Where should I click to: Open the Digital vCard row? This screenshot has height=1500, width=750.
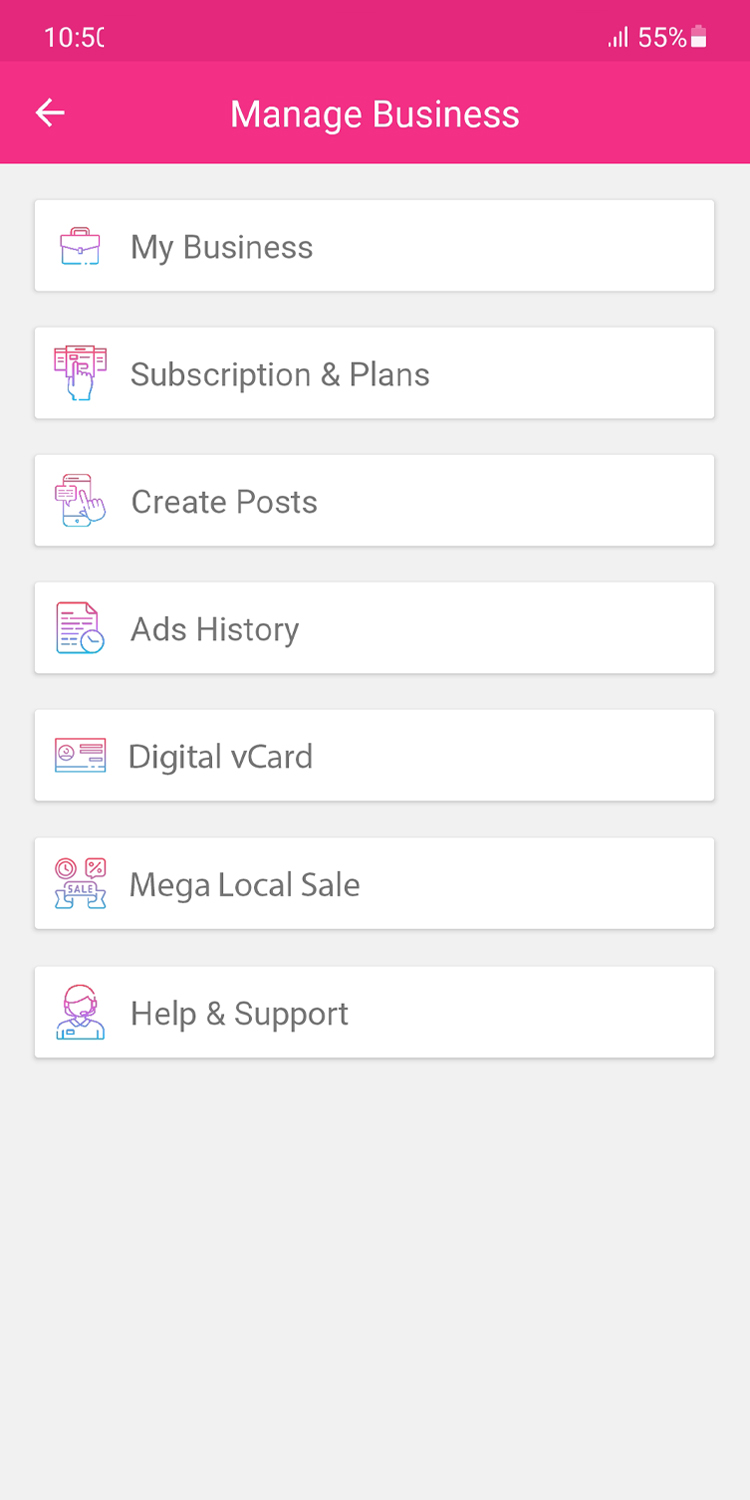pyautogui.click(x=374, y=756)
